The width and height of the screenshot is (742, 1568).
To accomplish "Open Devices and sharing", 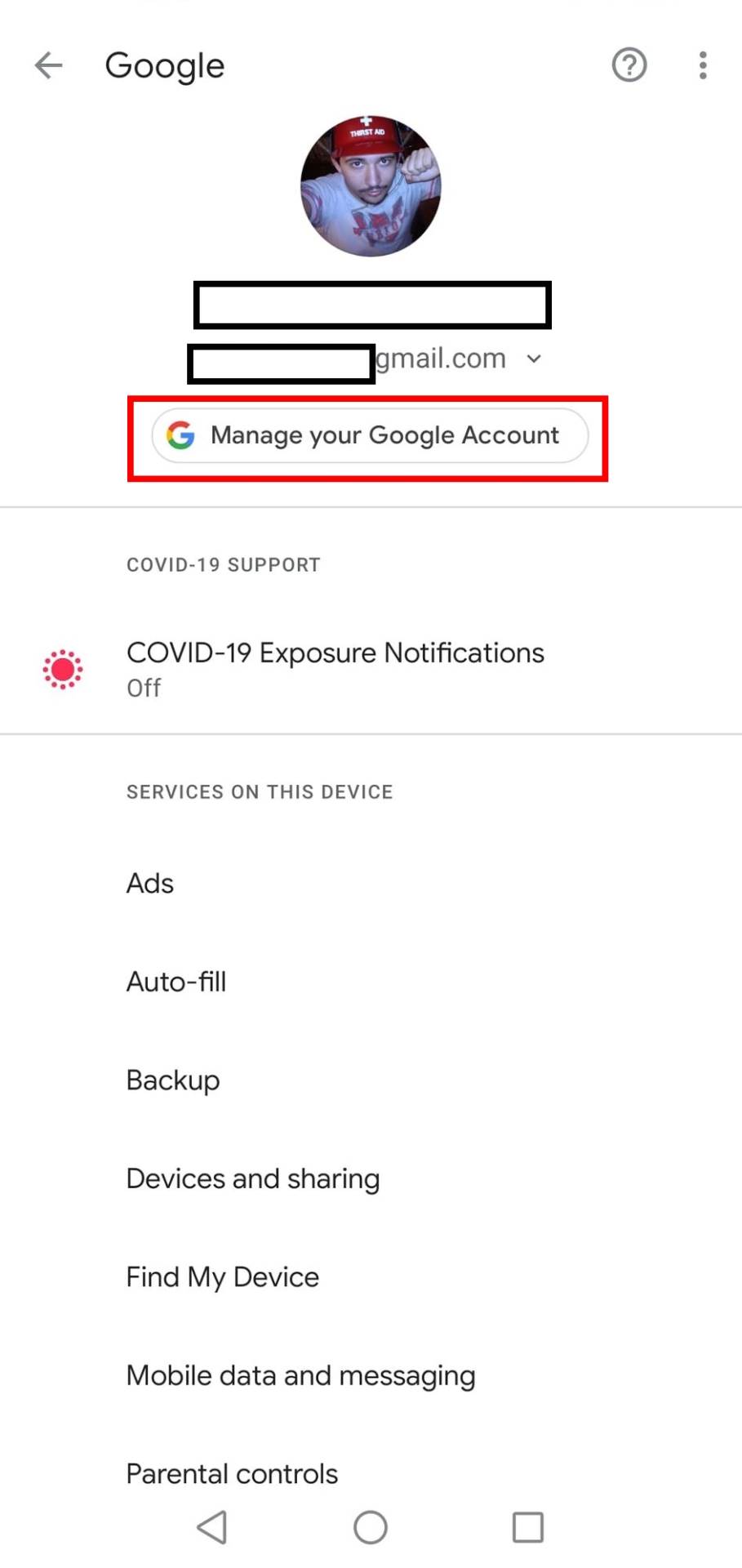I will pos(253,1178).
